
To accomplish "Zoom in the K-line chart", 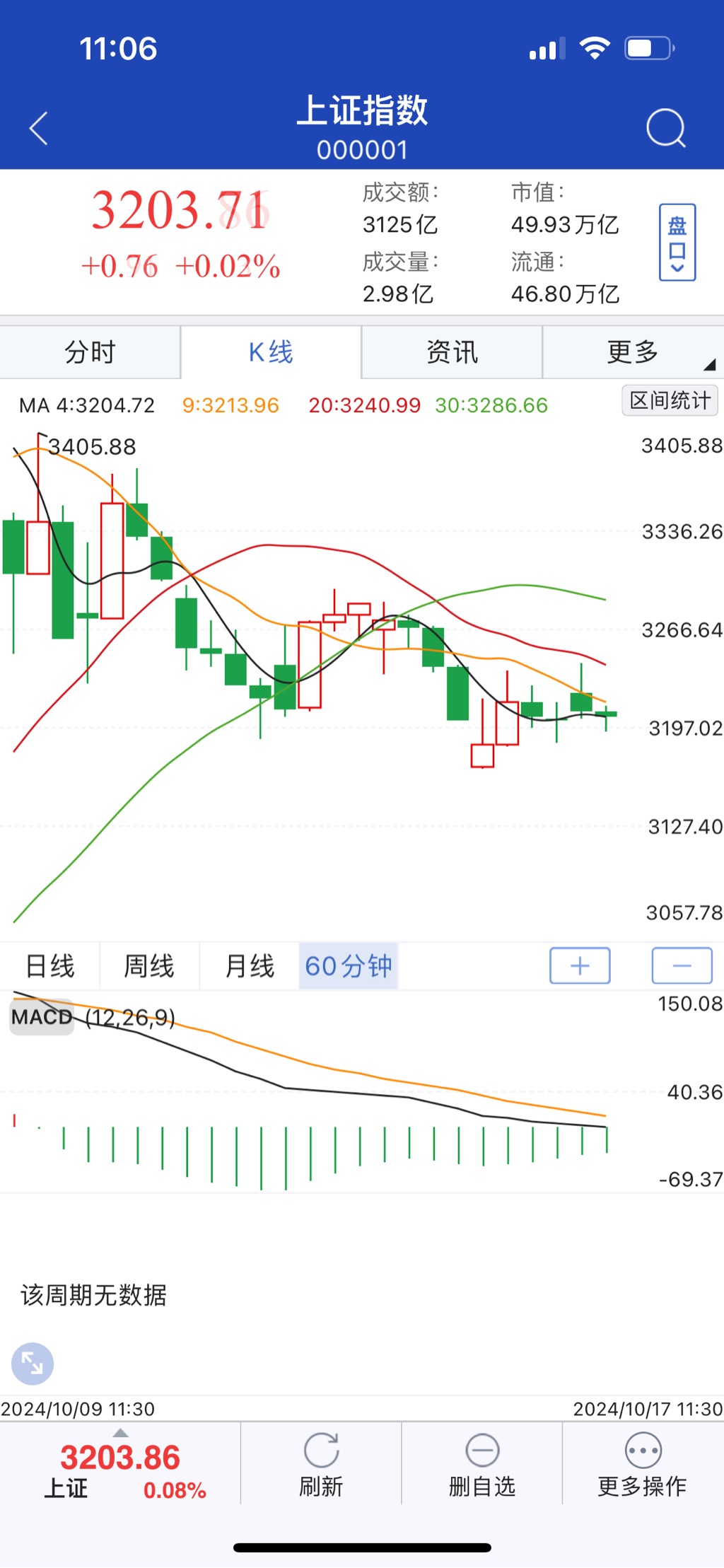I will (x=580, y=965).
